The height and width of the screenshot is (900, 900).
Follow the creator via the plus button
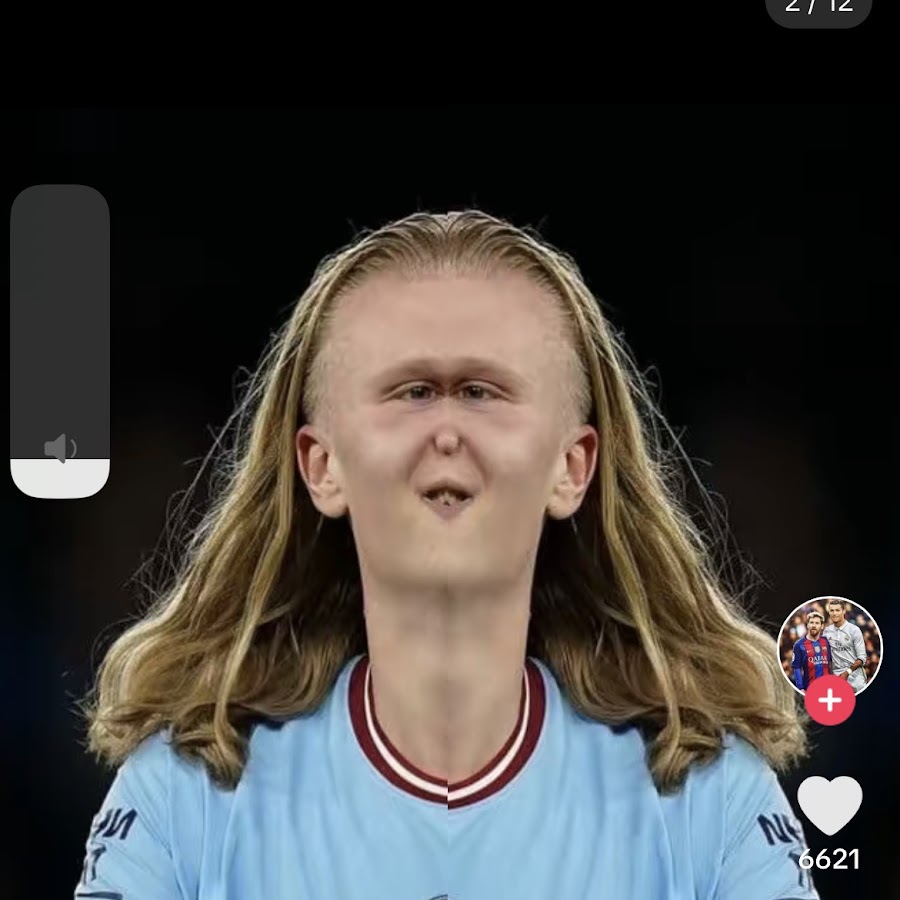pyautogui.click(x=829, y=701)
